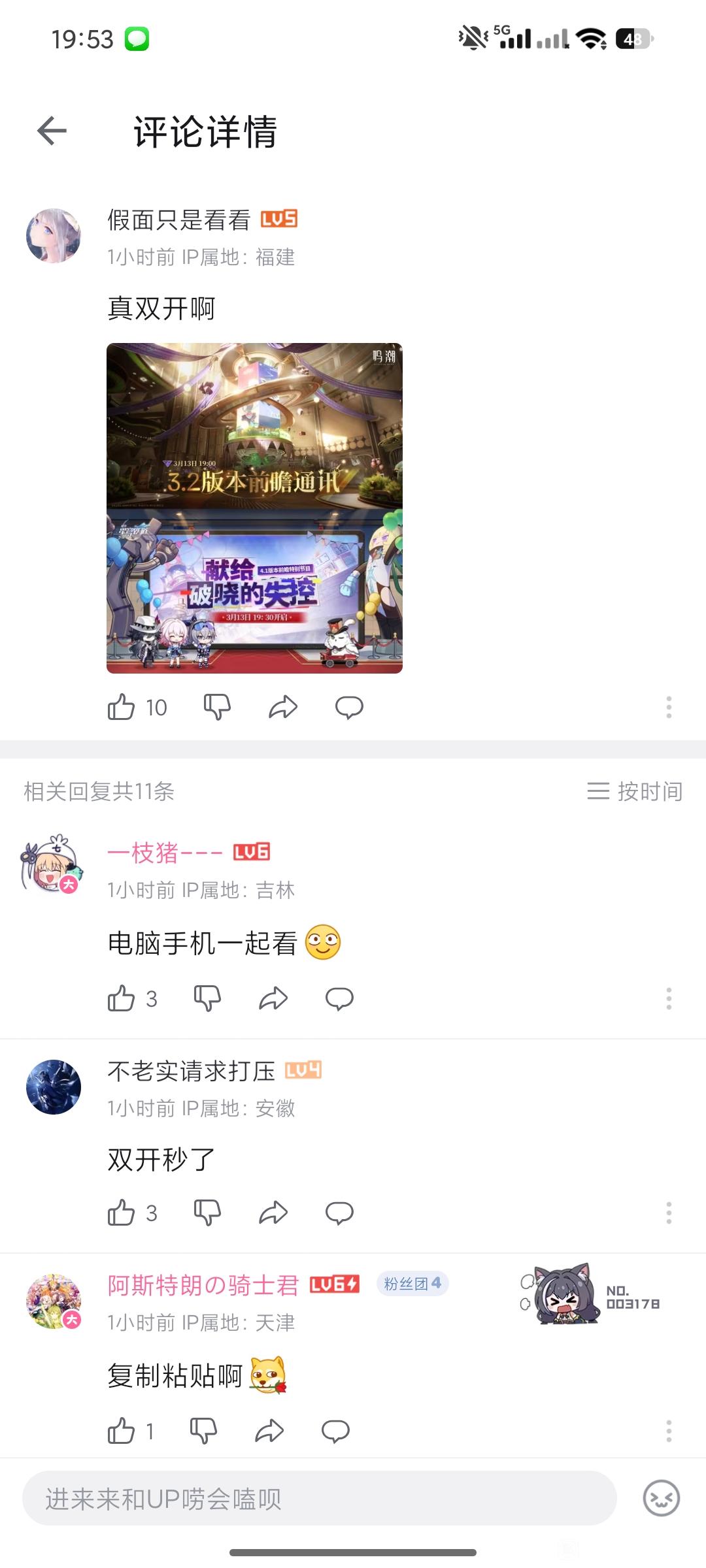706x1568 pixels.
Task: Open the emoji picker beside the input
Action: coord(662,1498)
